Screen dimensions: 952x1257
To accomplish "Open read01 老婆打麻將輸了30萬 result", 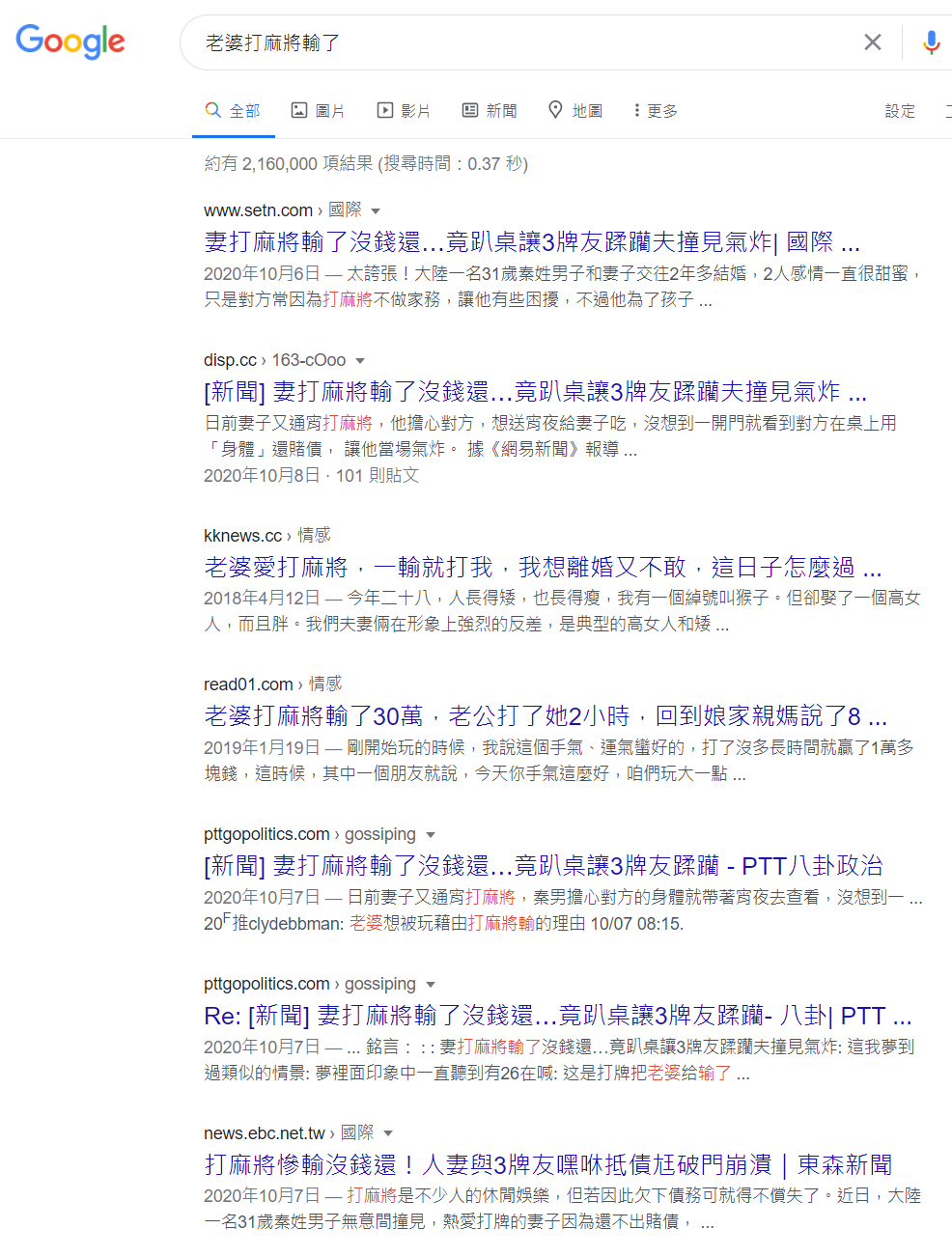I will point(545,715).
